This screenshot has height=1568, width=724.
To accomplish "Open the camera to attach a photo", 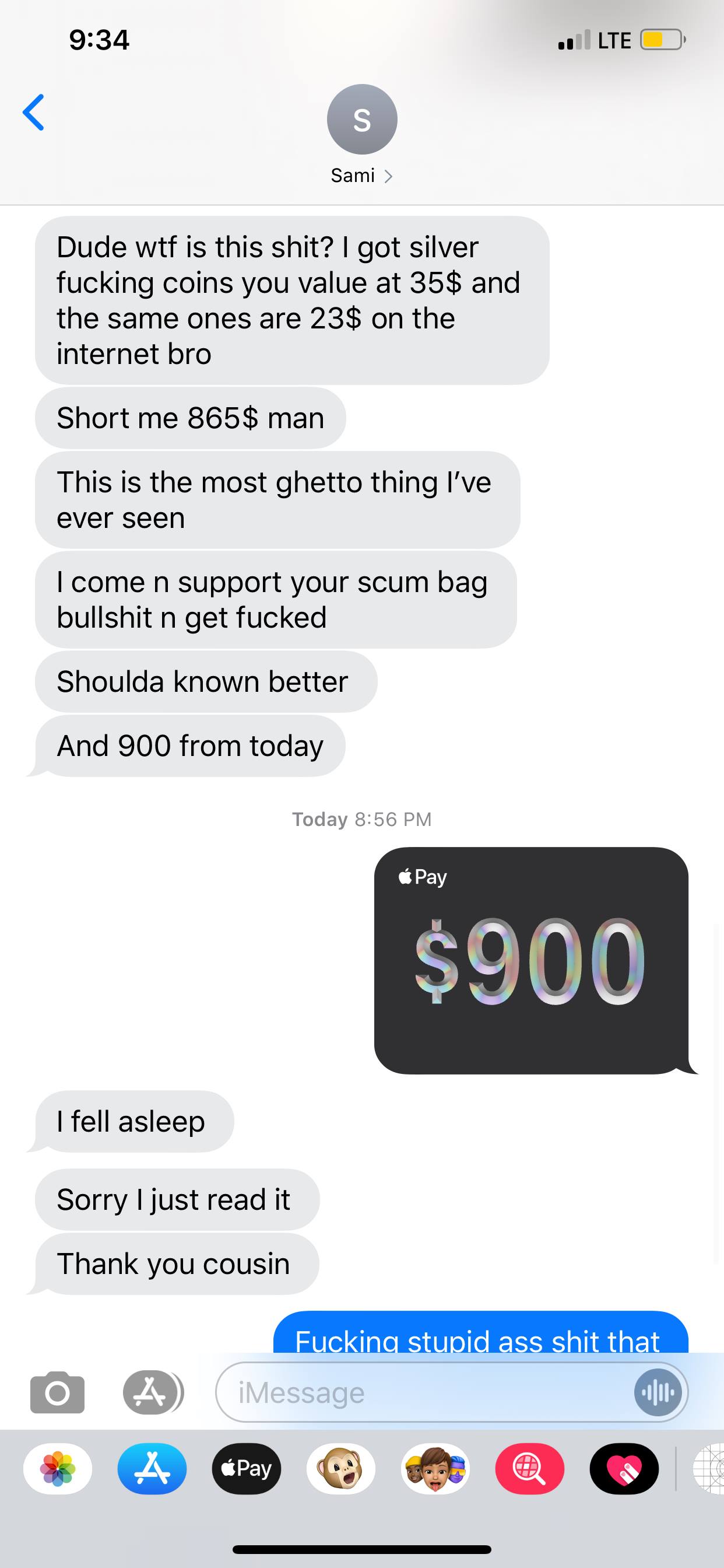I will [x=57, y=1392].
